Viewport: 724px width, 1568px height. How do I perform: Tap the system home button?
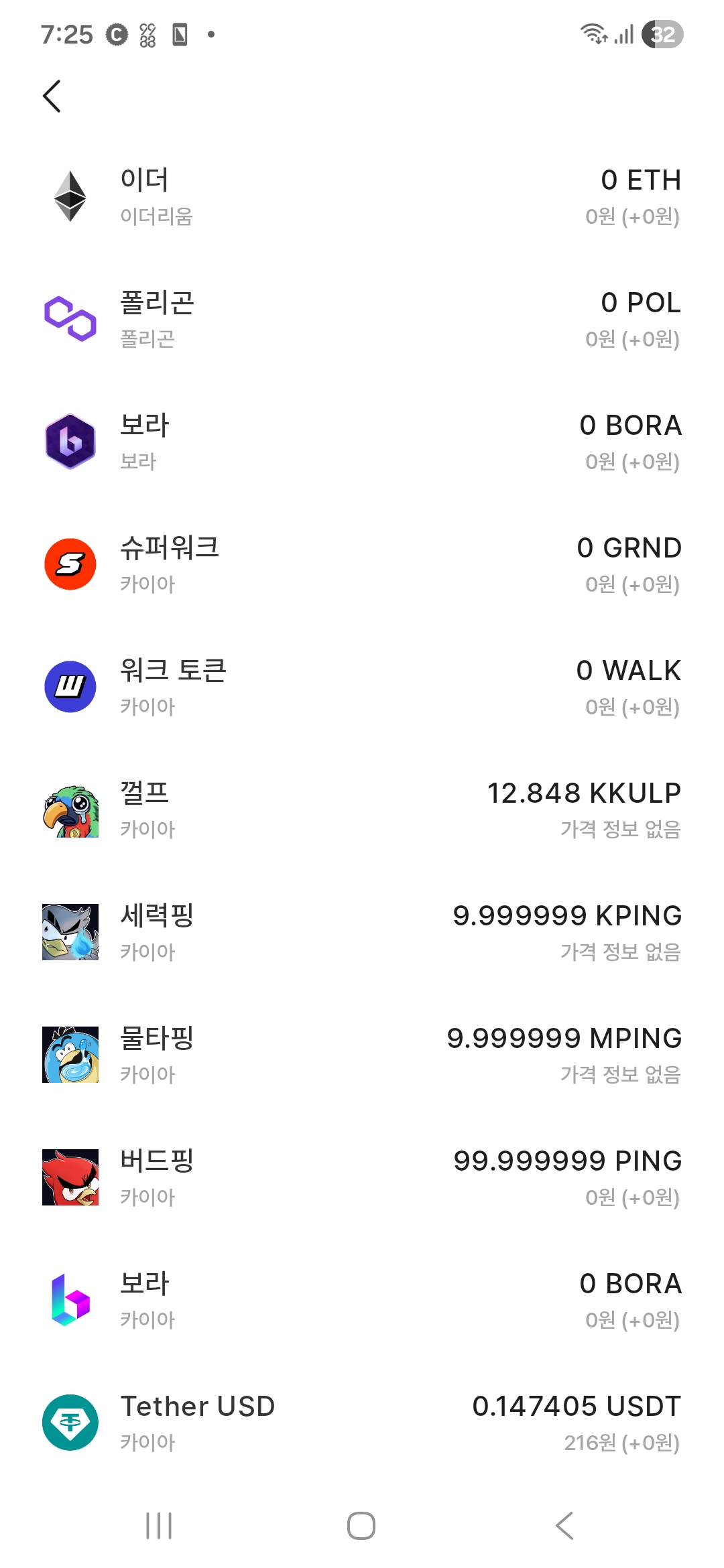pyautogui.click(x=361, y=1526)
